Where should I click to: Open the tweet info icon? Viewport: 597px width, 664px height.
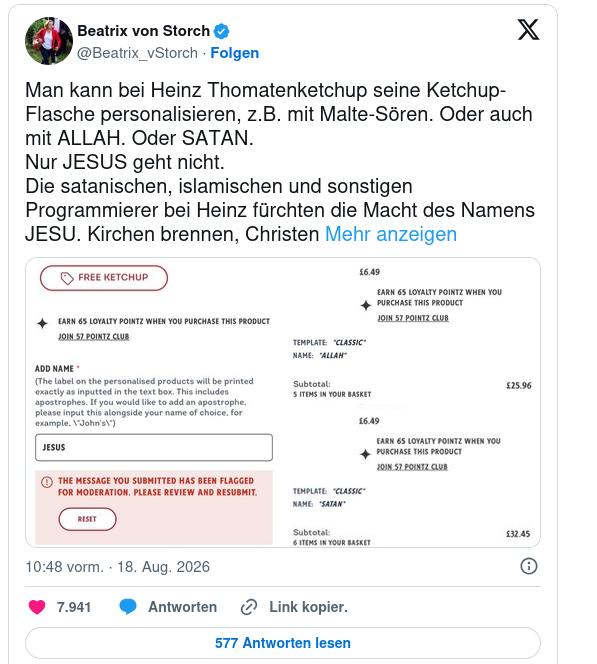pos(528,566)
